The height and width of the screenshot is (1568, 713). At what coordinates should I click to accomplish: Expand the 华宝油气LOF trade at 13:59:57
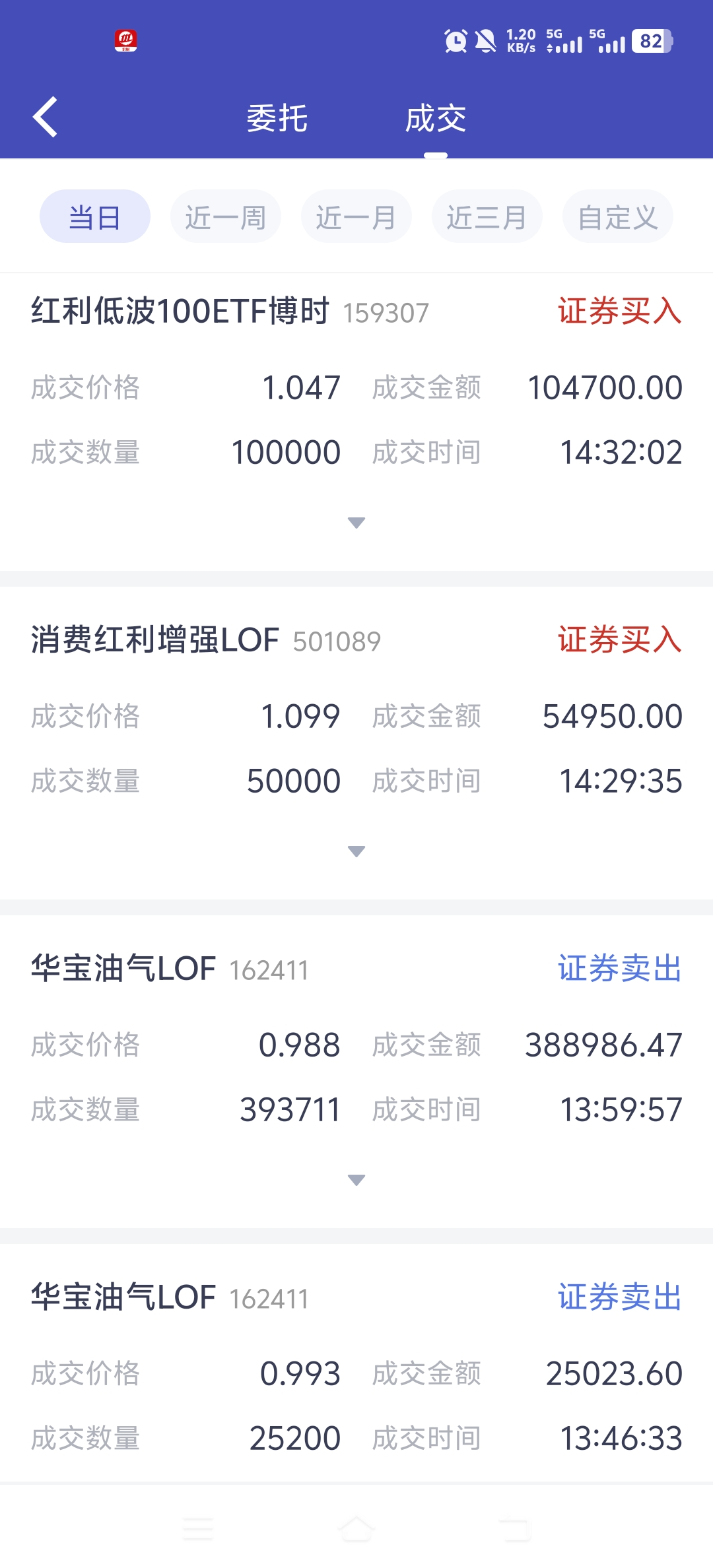click(356, 1180)
